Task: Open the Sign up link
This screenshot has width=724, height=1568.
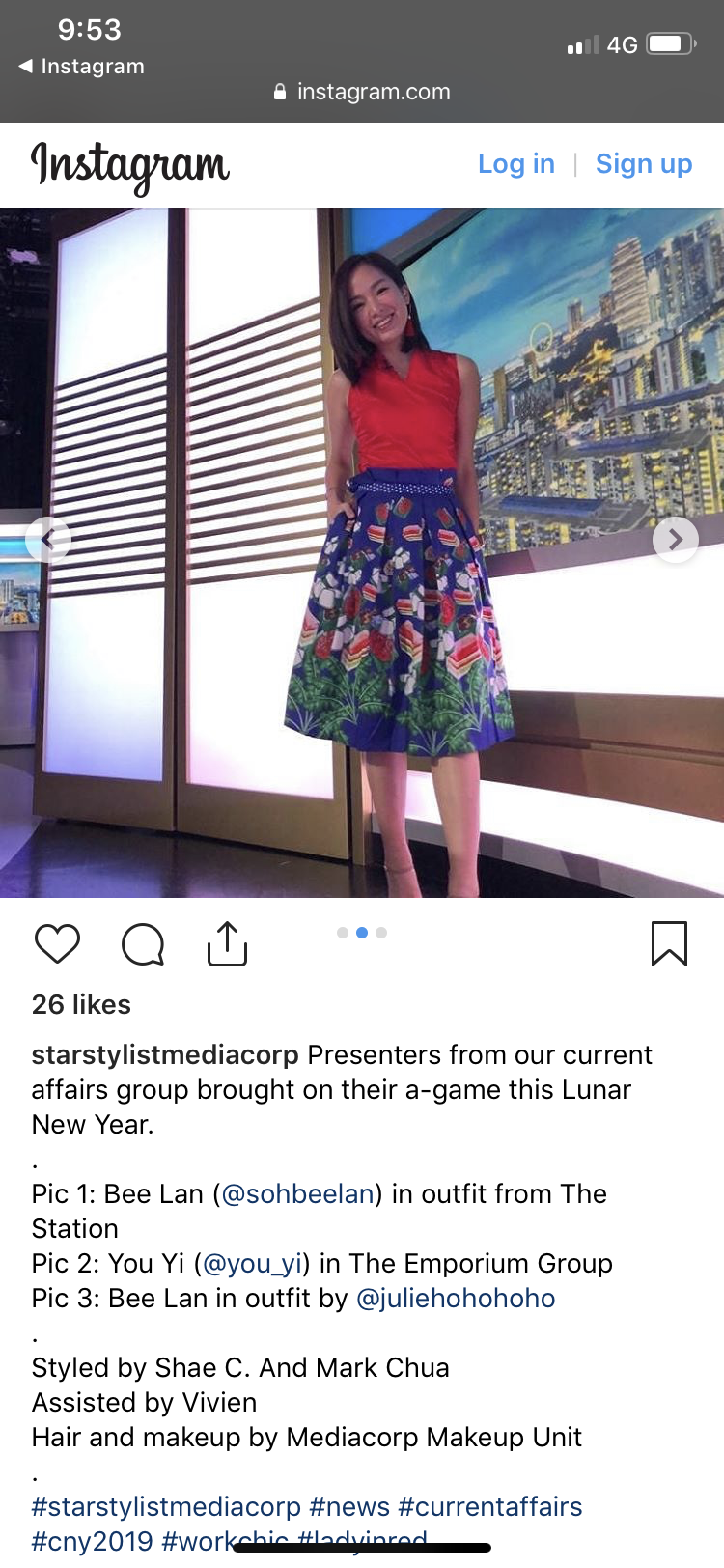Action: point(644,164)
